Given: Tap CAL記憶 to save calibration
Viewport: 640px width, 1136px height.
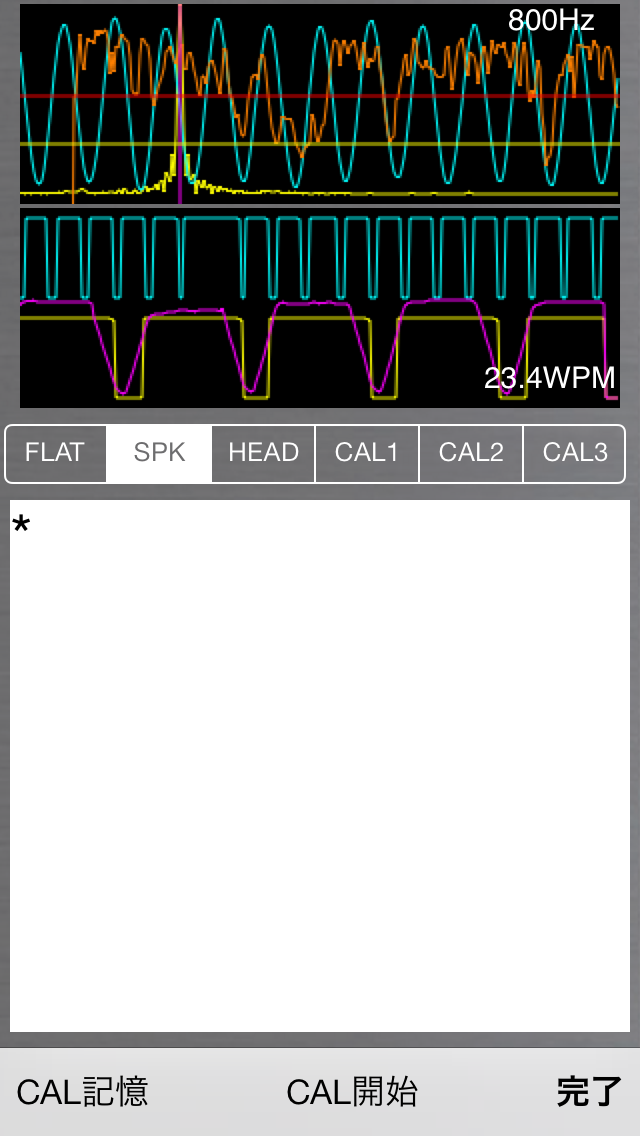Looking at the screenshot, I should pyautogui.click(x=82, y=1092).
